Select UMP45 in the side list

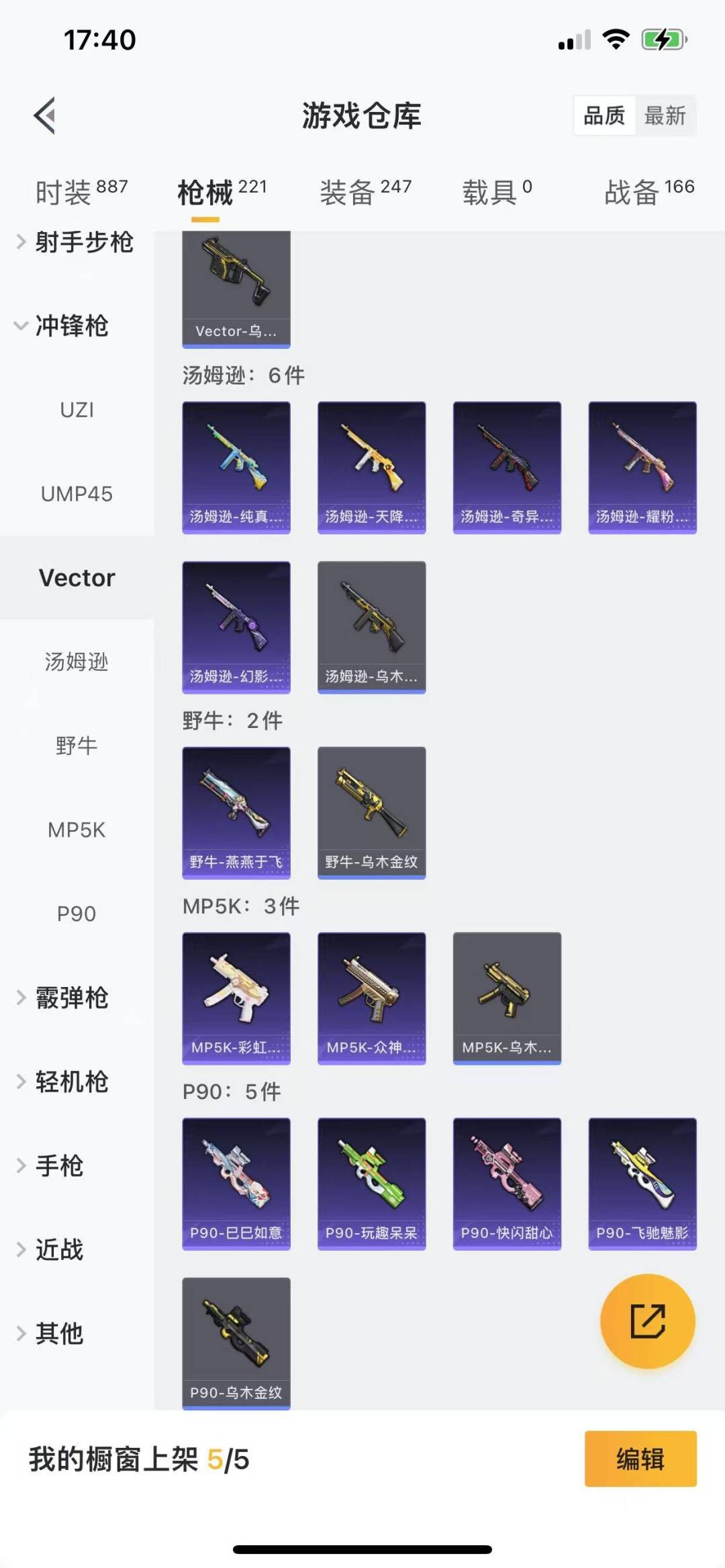(x=77, y=494)
